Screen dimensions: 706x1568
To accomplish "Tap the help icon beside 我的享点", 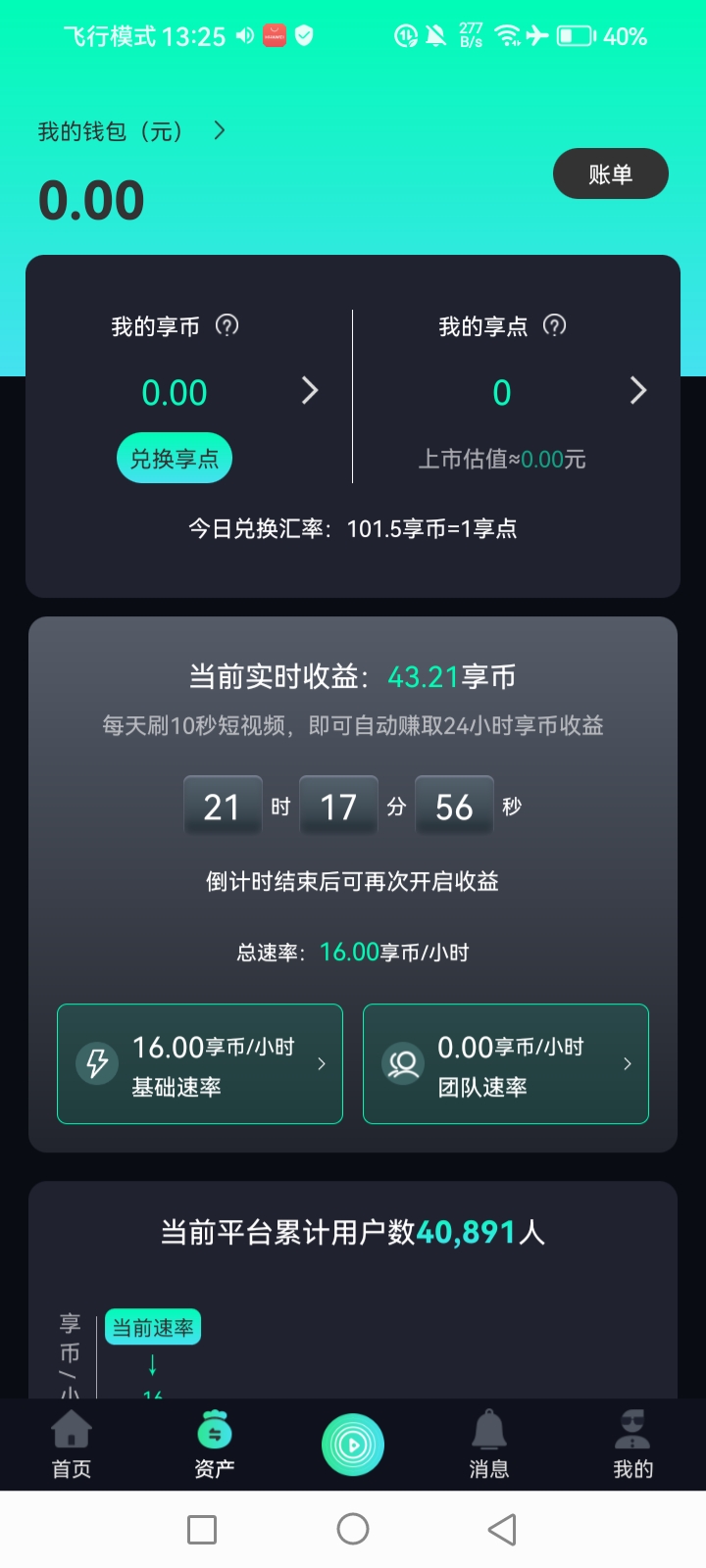I will tap(555, 325).
